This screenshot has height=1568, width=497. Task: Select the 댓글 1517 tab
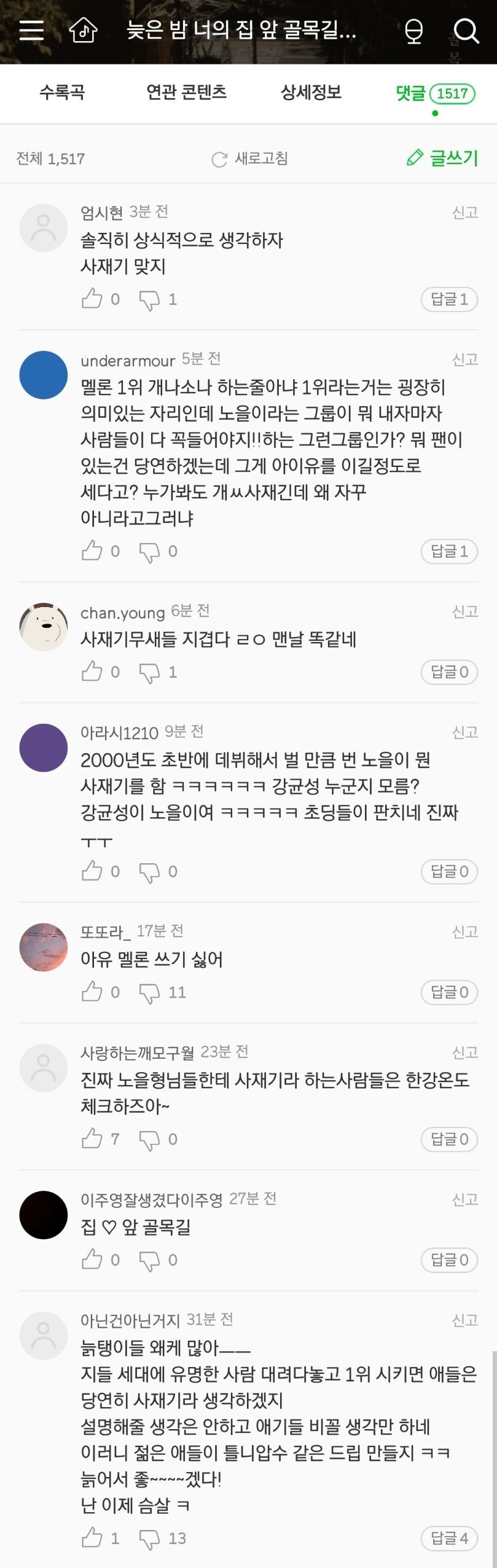pyautogui.click(x=435, y=94)
